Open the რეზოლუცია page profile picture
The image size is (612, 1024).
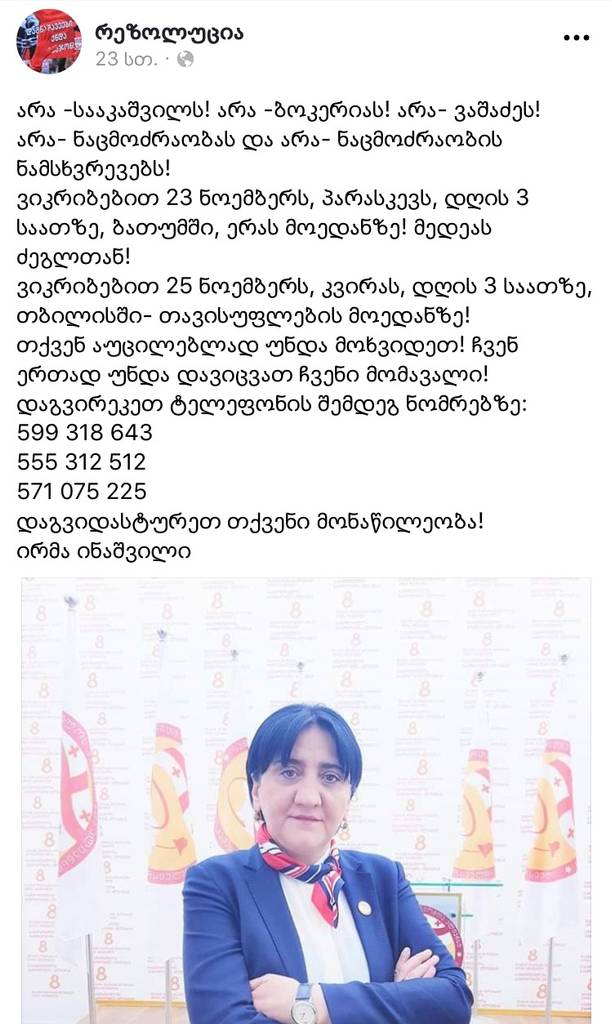pyautogui.click(x=49, y=42)
